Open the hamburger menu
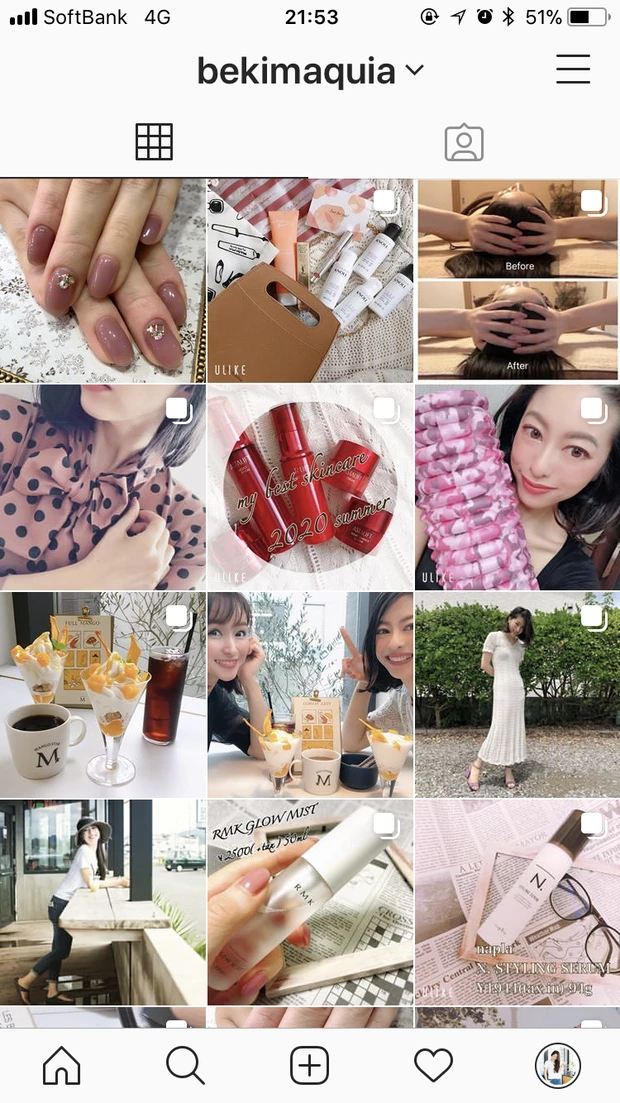The width and height of the screenshot is (620, 1103). pyautogui.click(x=573, y=69)
